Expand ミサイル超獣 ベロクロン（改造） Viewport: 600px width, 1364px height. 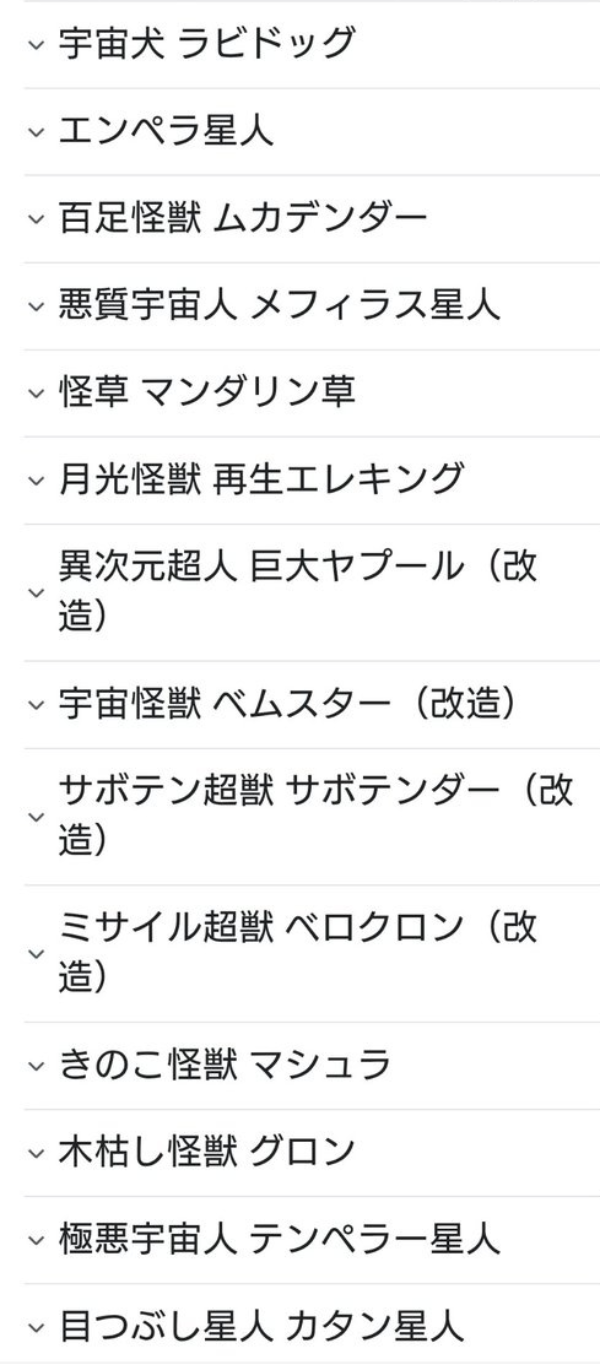pos(299,953)
